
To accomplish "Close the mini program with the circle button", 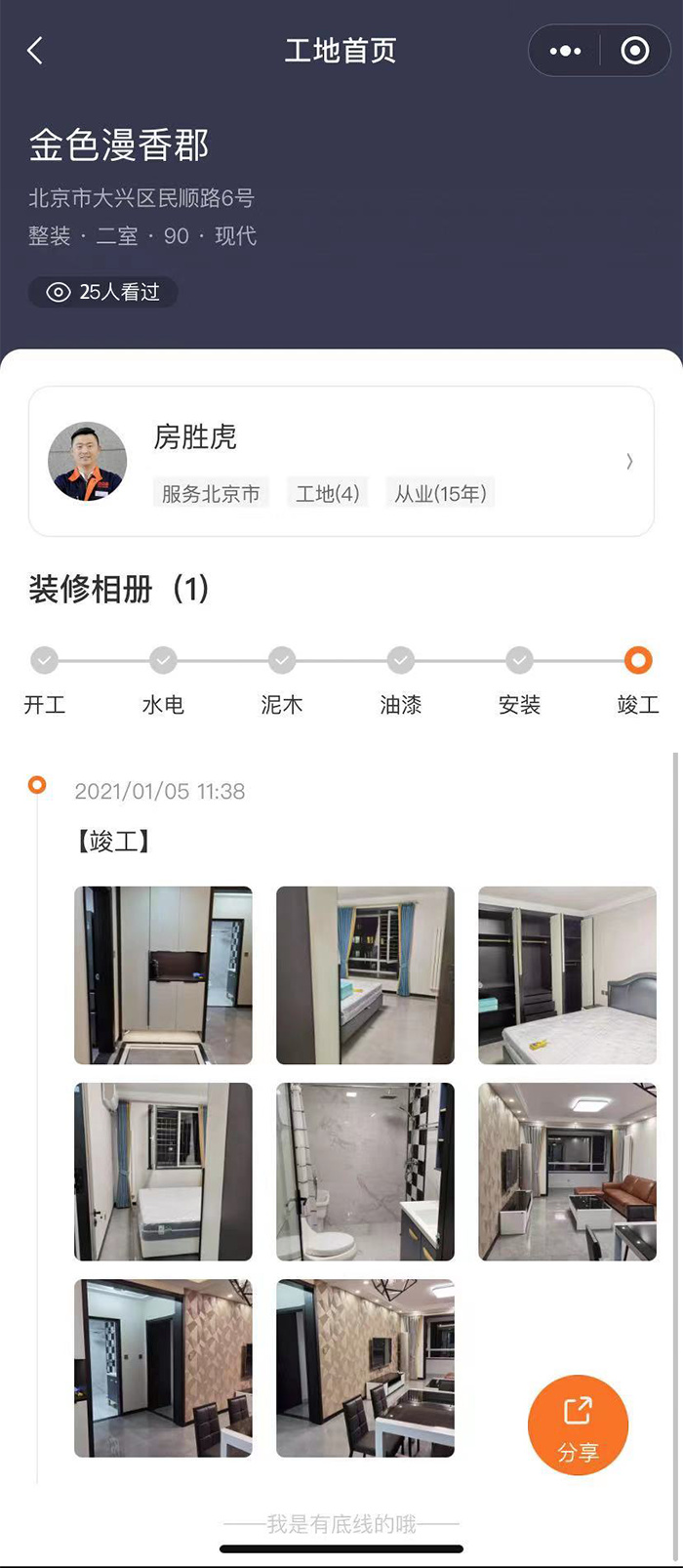I will point(635,51).
